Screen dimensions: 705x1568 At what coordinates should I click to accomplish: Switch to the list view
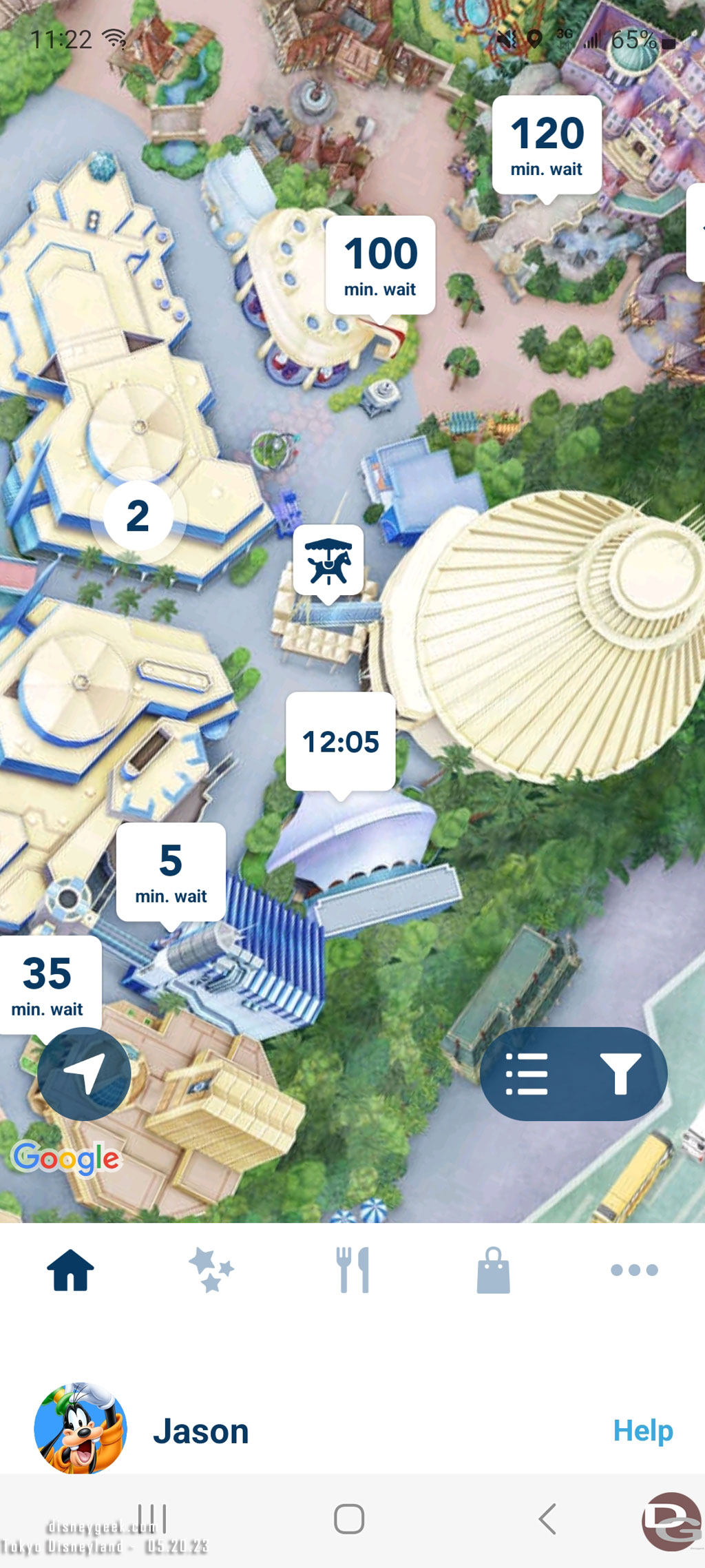(x=527, y=1073)
